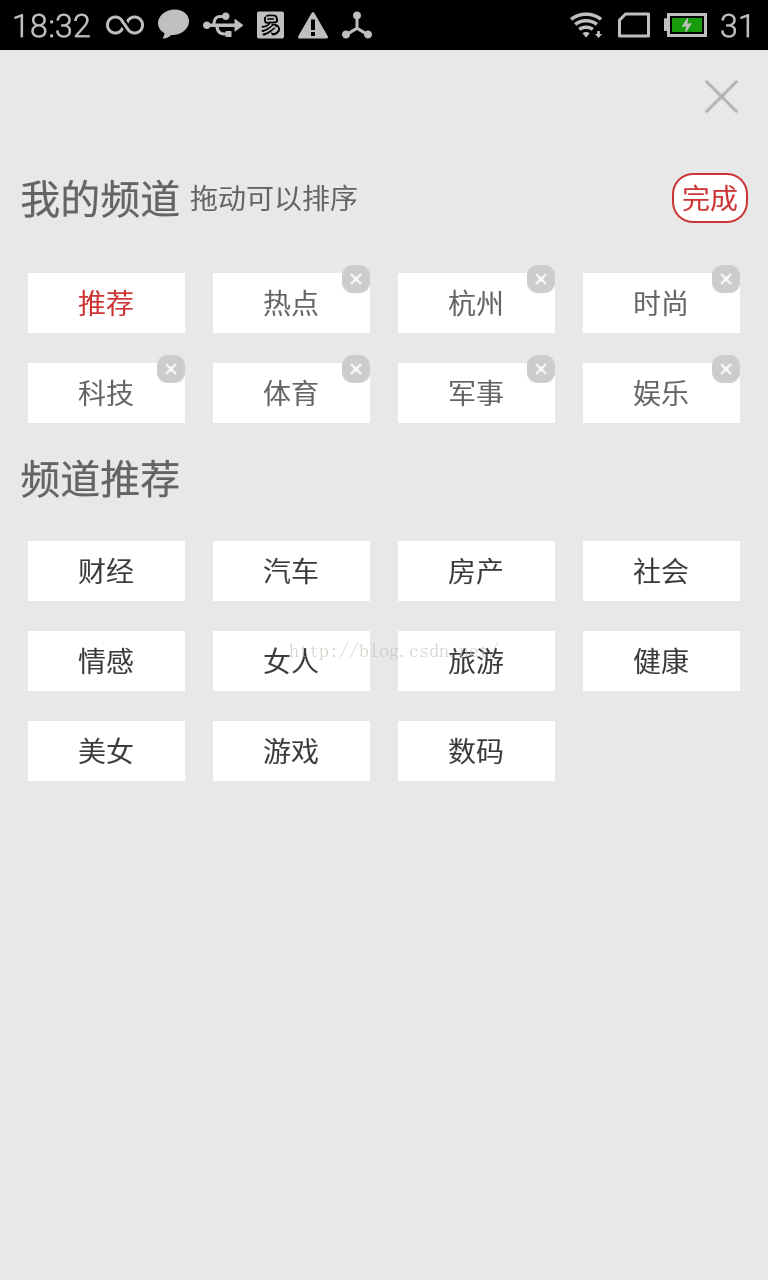The image size is (768, 1280).
Task: Remove the 军事 channel
Action: coord(541,369)
